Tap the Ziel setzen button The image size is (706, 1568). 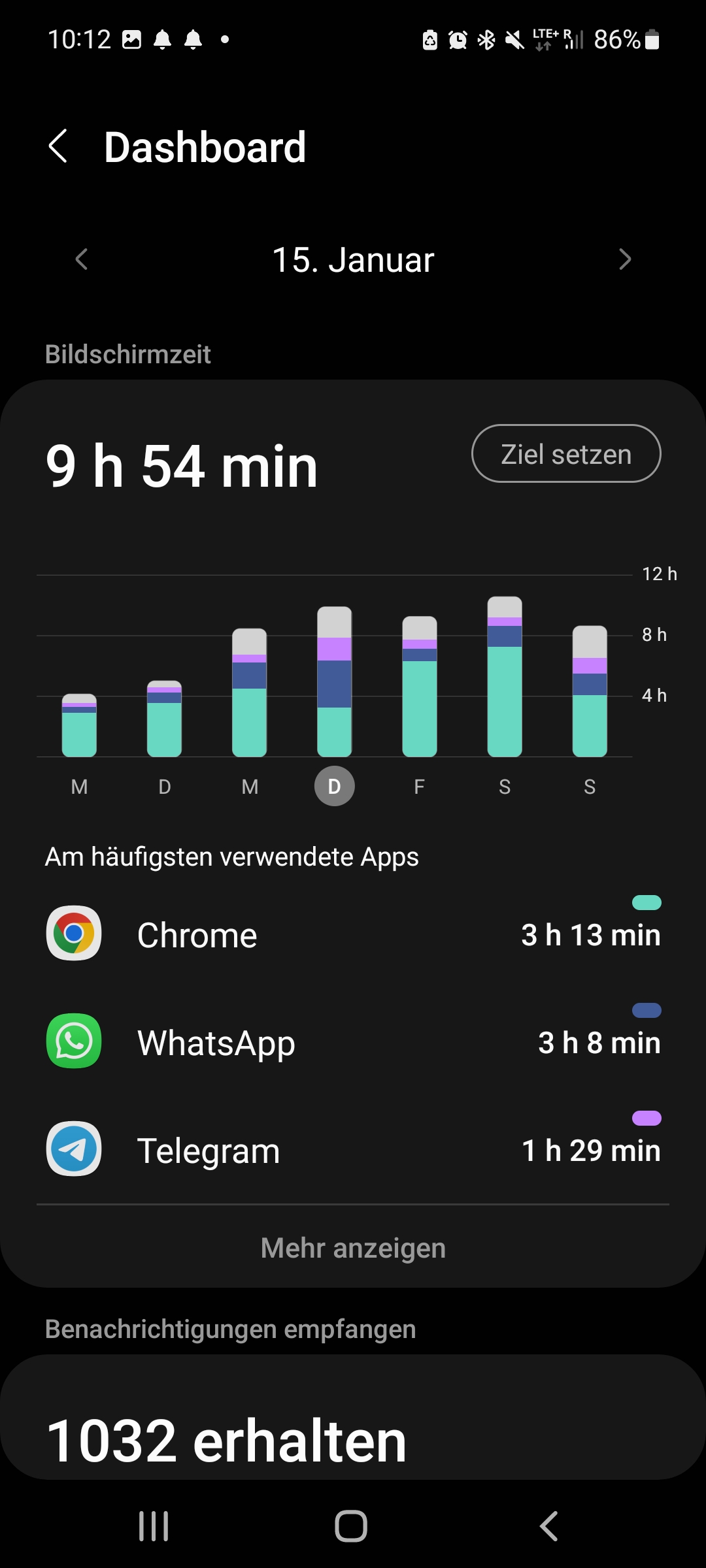[565, 454]
